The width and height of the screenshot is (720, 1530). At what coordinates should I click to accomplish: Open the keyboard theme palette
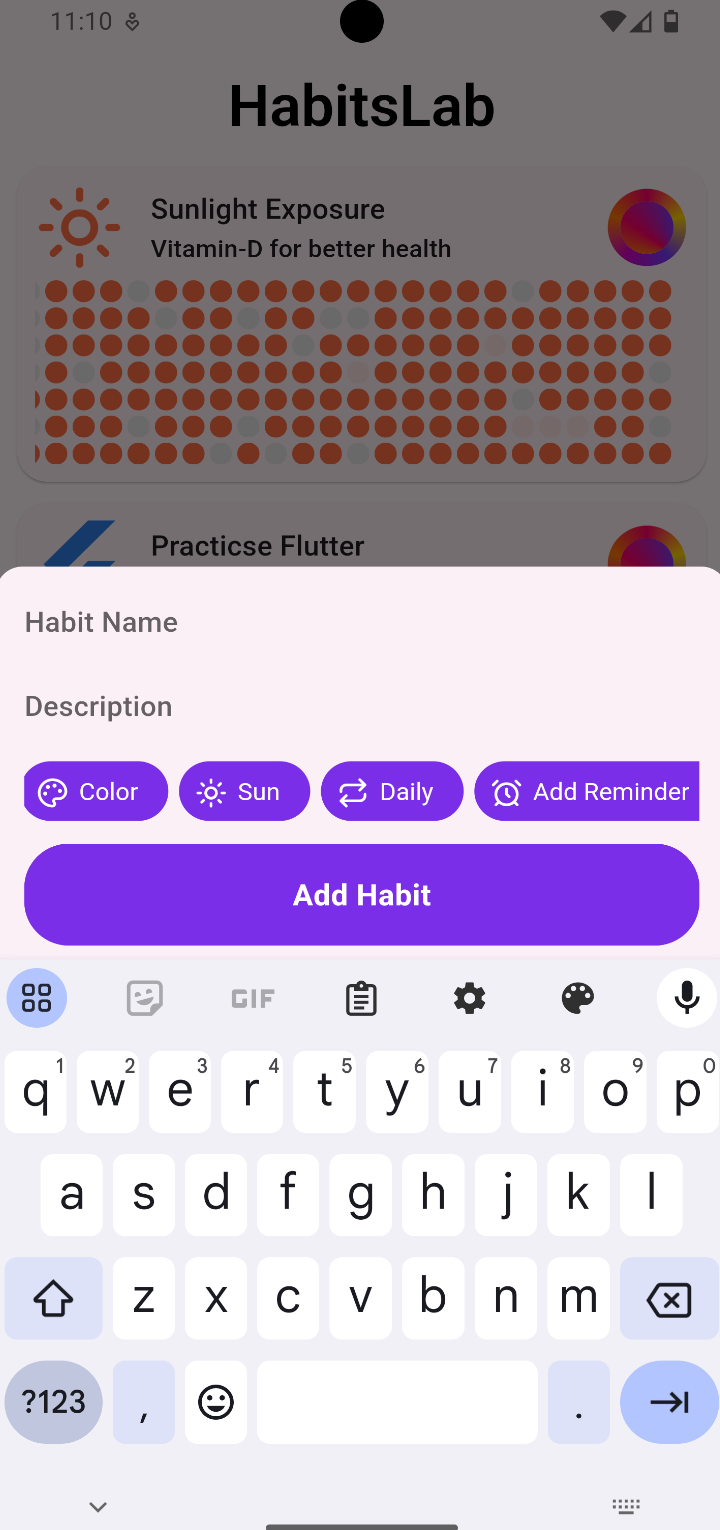point(578,998)
